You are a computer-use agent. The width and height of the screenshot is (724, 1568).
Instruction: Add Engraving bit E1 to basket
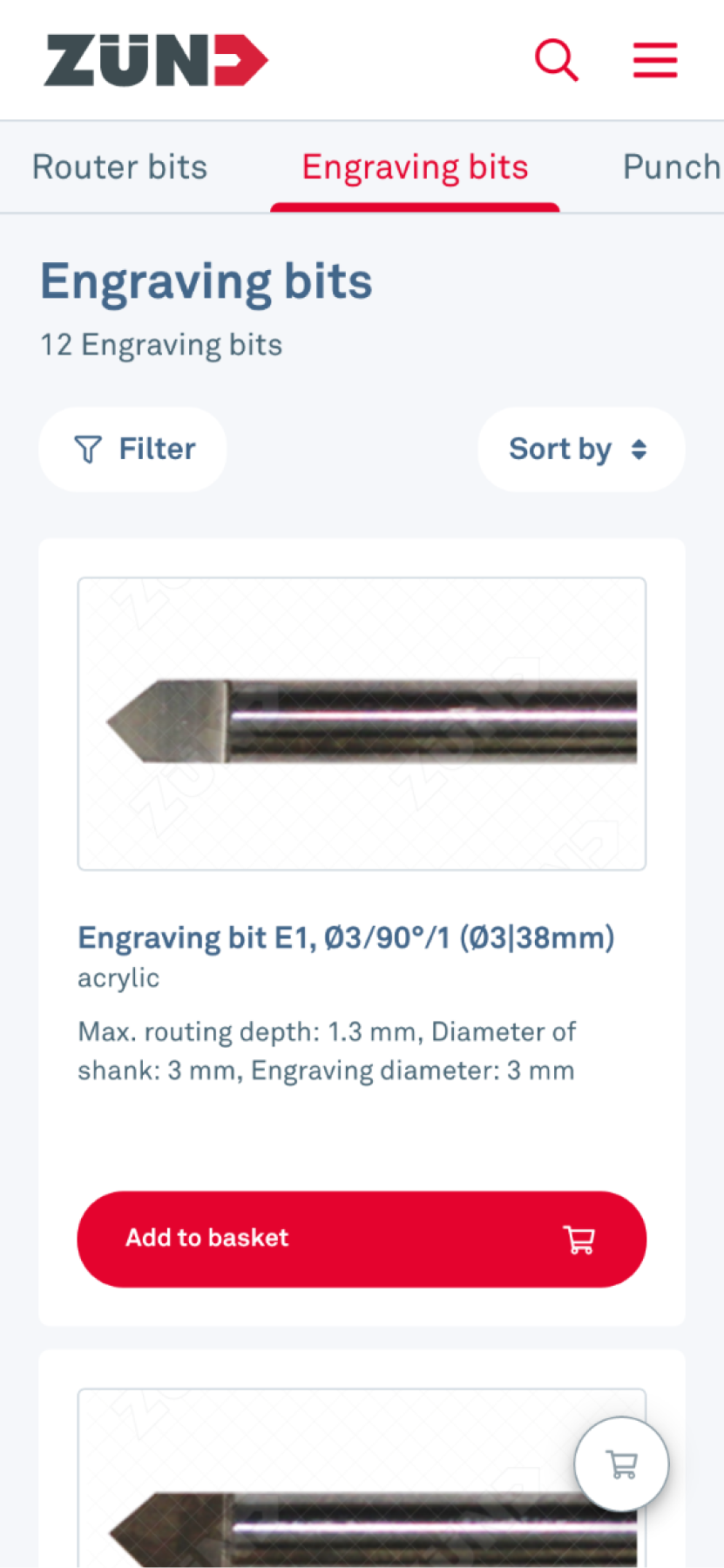[362, 1239]
